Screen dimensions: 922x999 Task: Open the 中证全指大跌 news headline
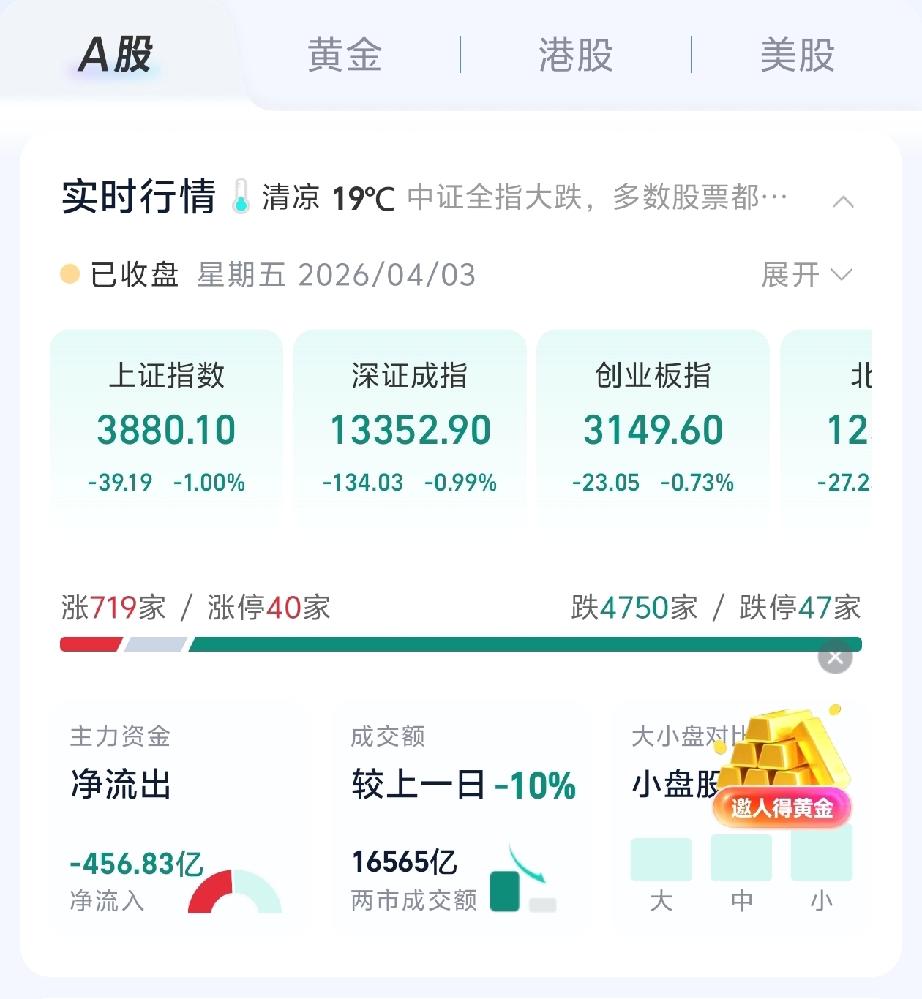click(598, 198)
